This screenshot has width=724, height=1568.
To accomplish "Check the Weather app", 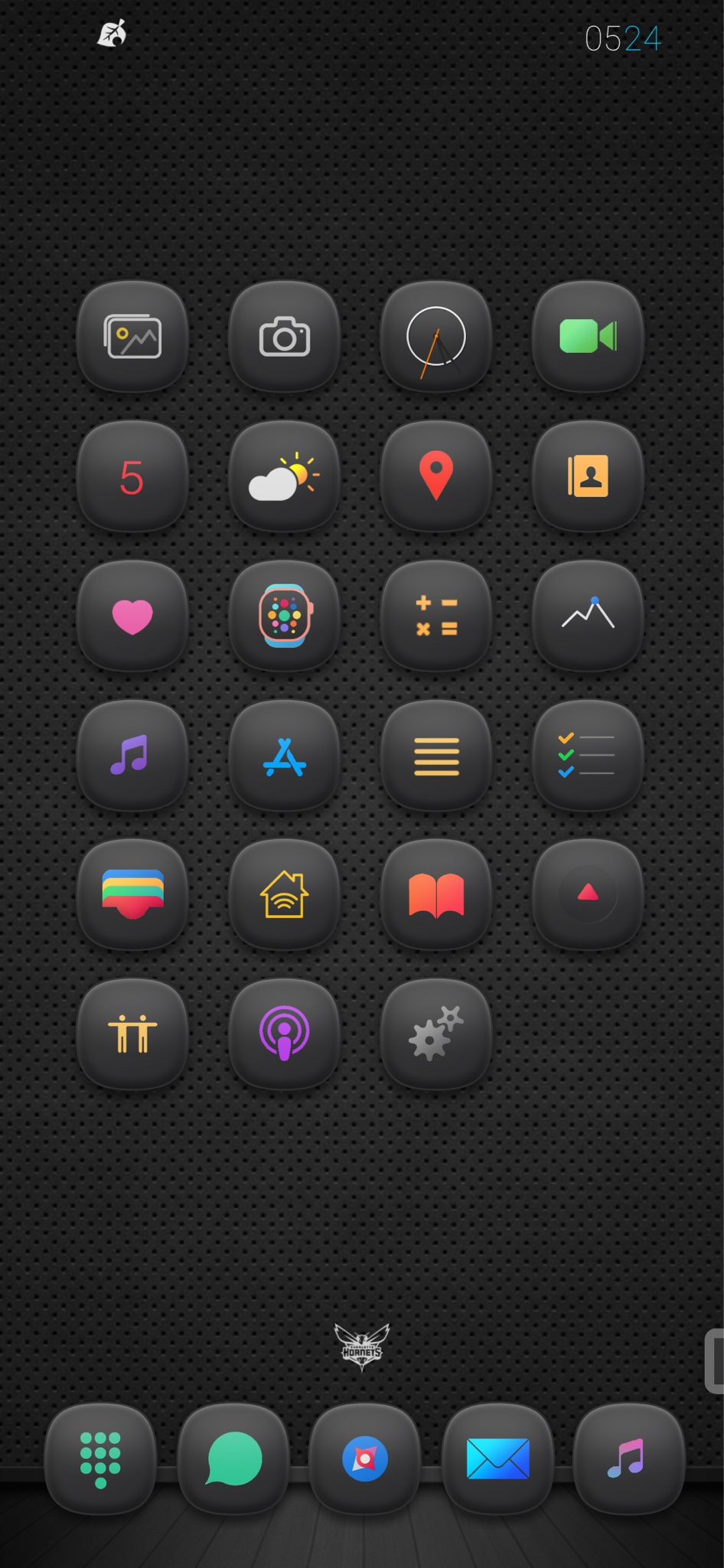I will click(x=284, y=477).
